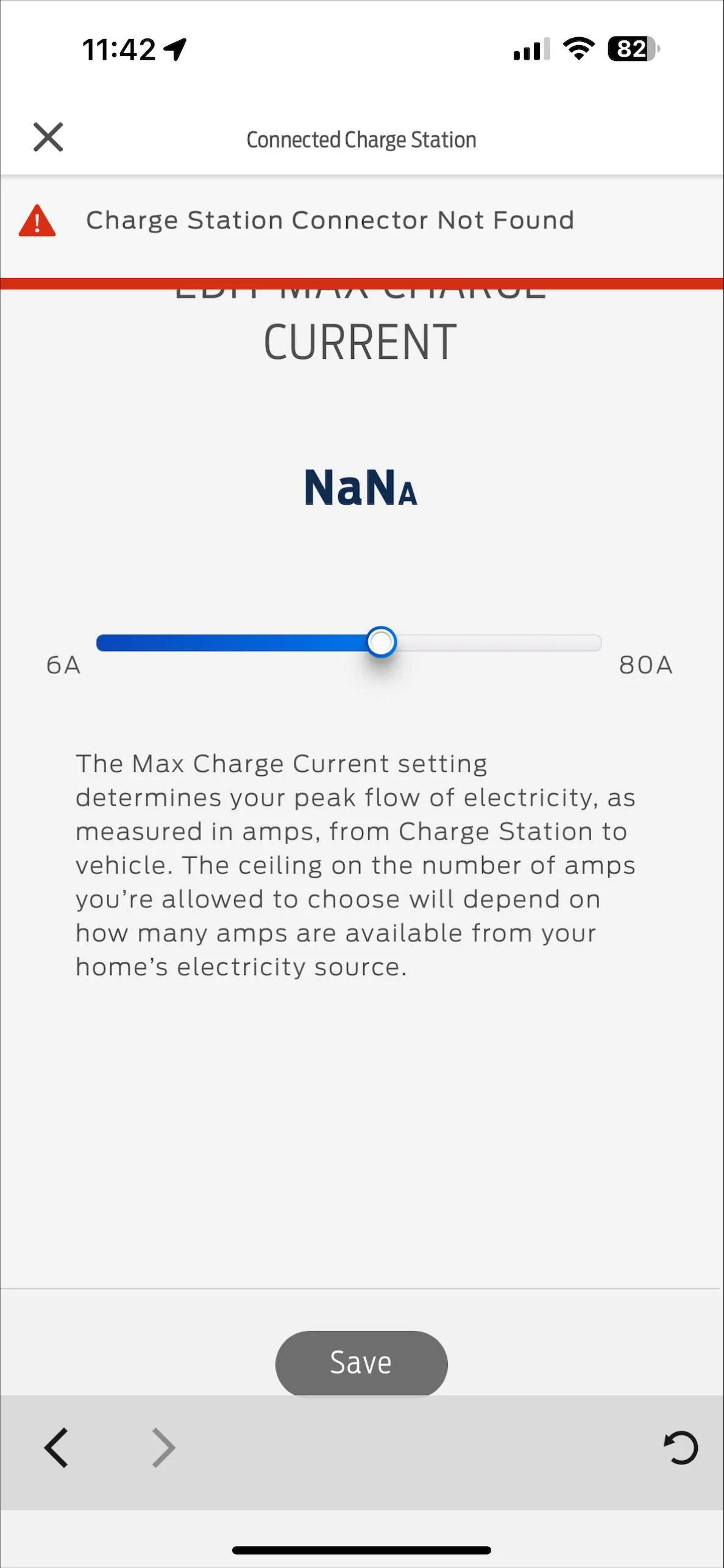Tap the Save button
The image size is (724, 1568).
361,1363
